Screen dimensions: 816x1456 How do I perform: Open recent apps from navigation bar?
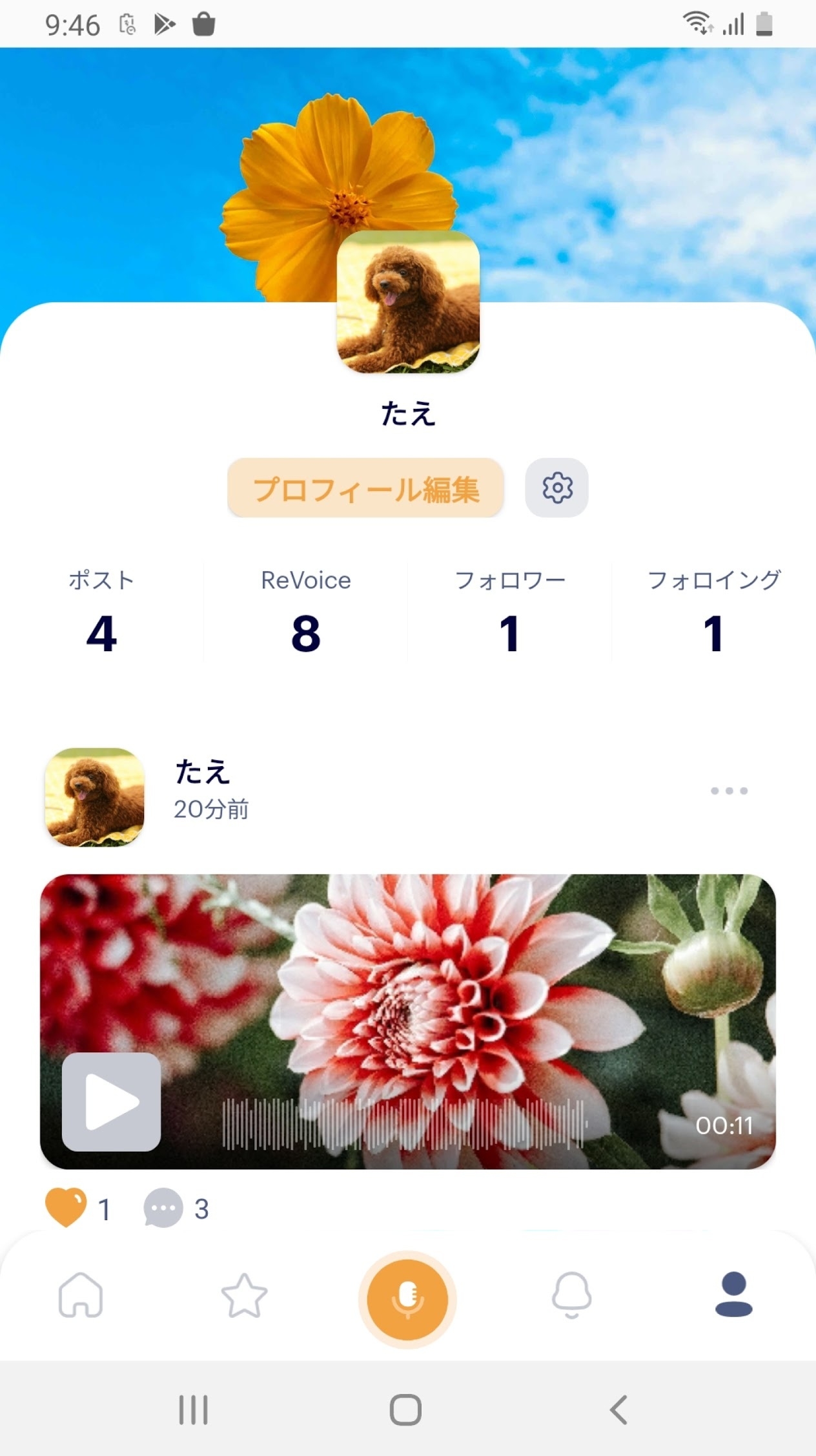point(193,1409)
